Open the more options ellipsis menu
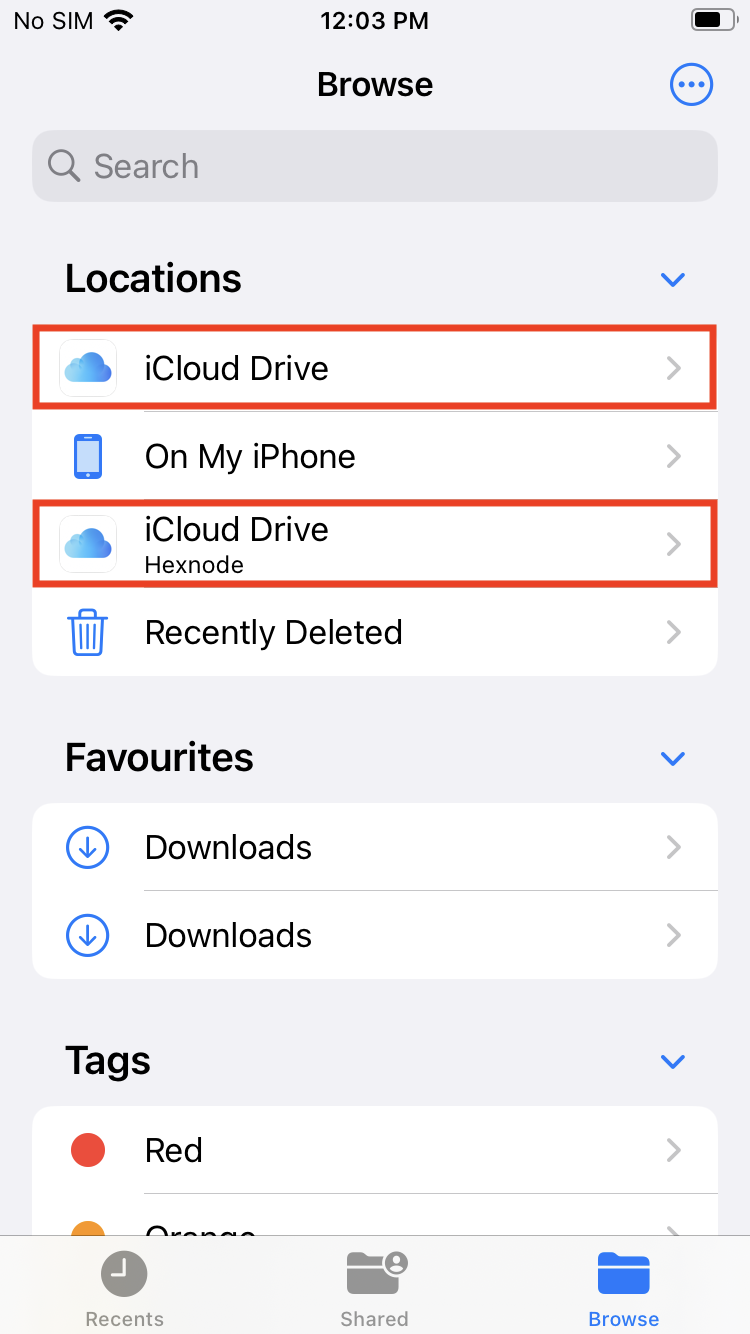The image size is (750, 1334). point(691,85)
